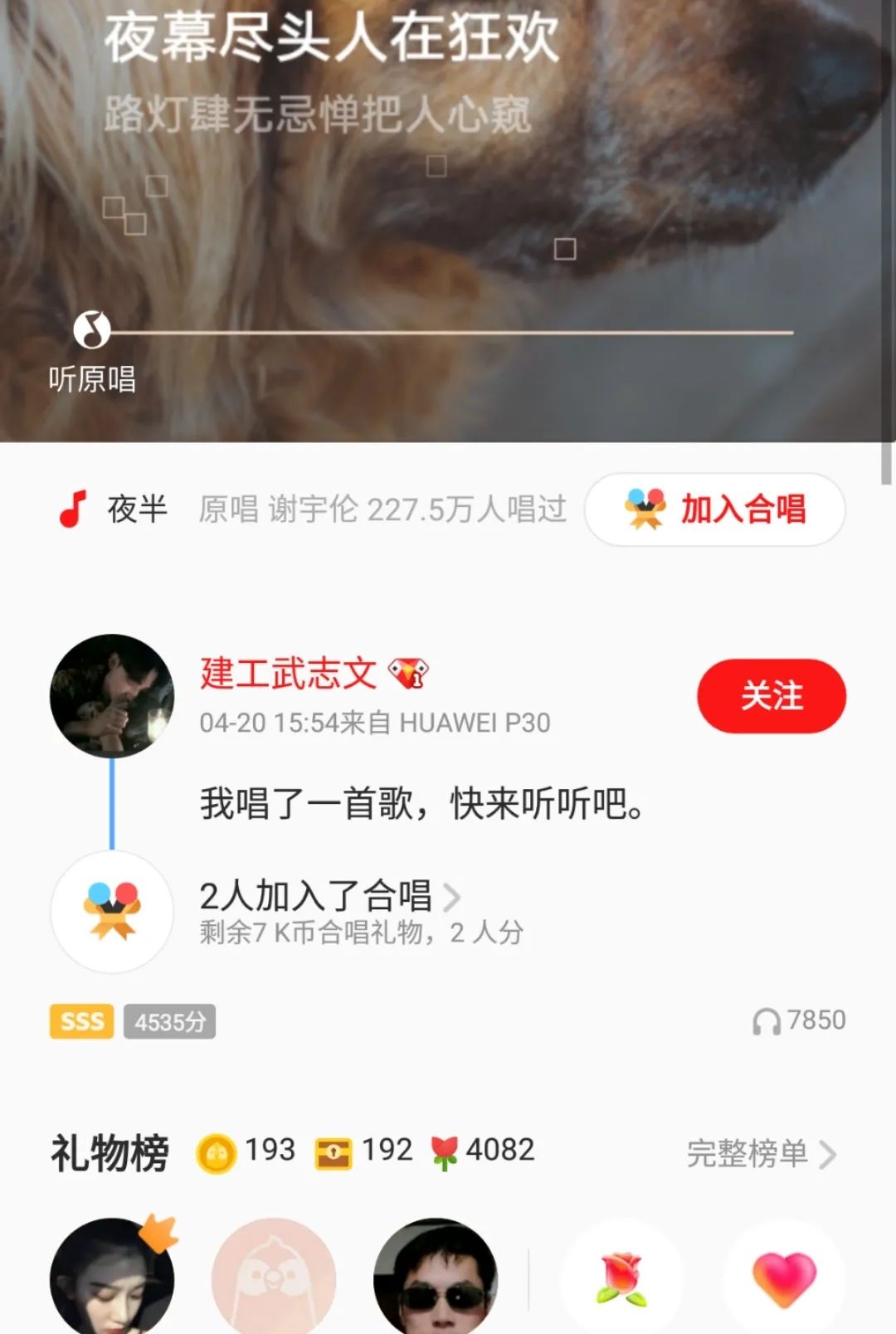This screenshot has height=1334, width=896.
Task: Send a heart gift
Action: (783, 1278)
